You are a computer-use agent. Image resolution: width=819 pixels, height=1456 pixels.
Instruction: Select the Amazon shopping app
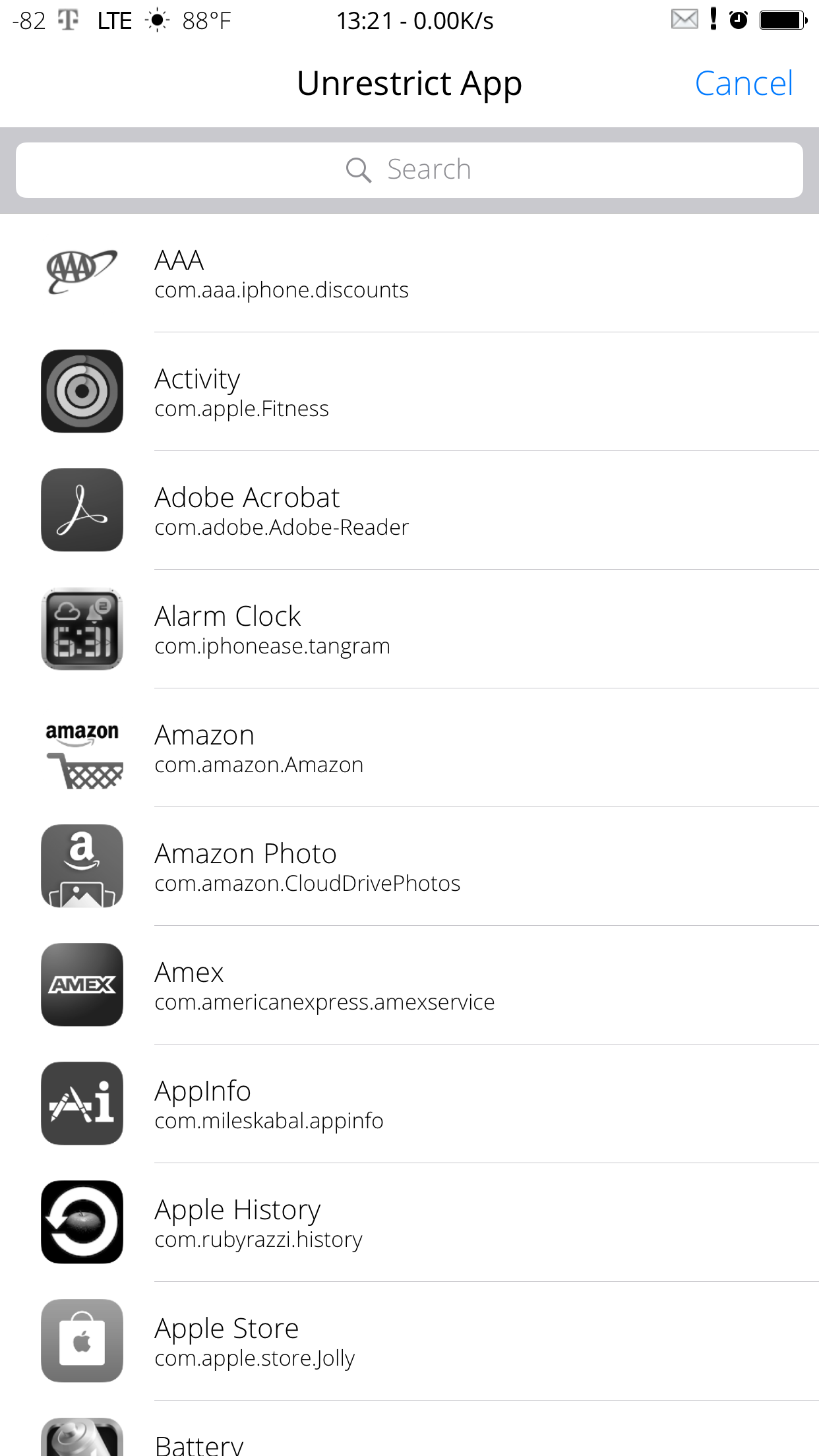(x=409, y=748)
